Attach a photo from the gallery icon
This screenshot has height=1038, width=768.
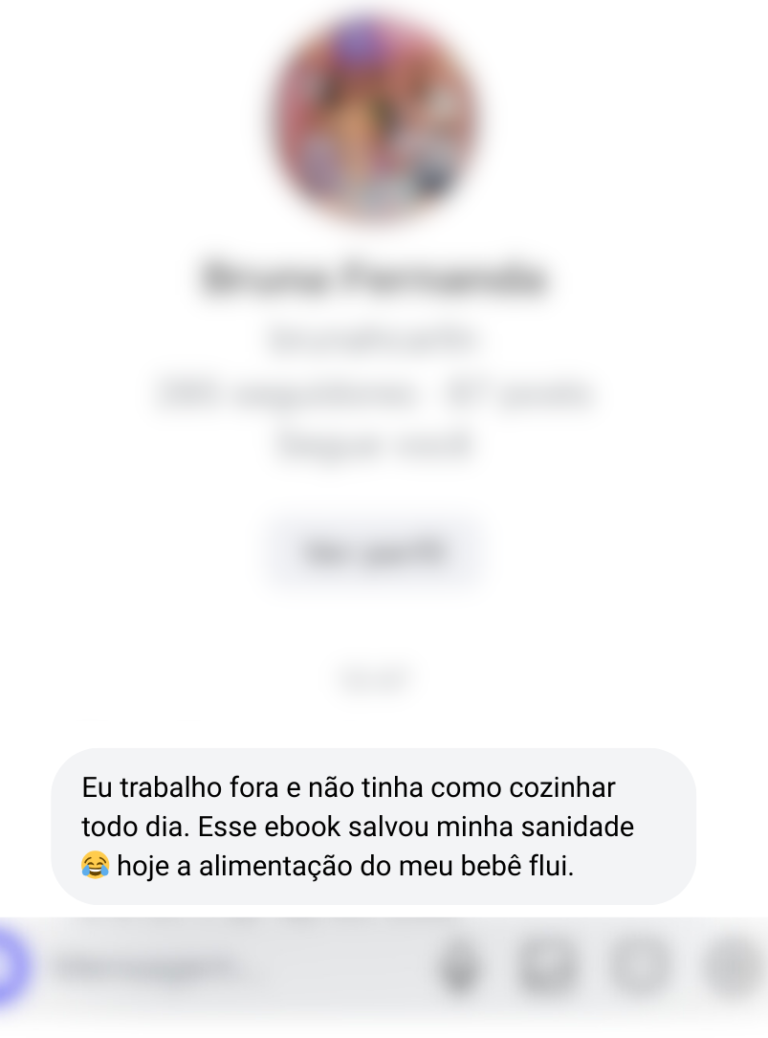click(547, 967)
